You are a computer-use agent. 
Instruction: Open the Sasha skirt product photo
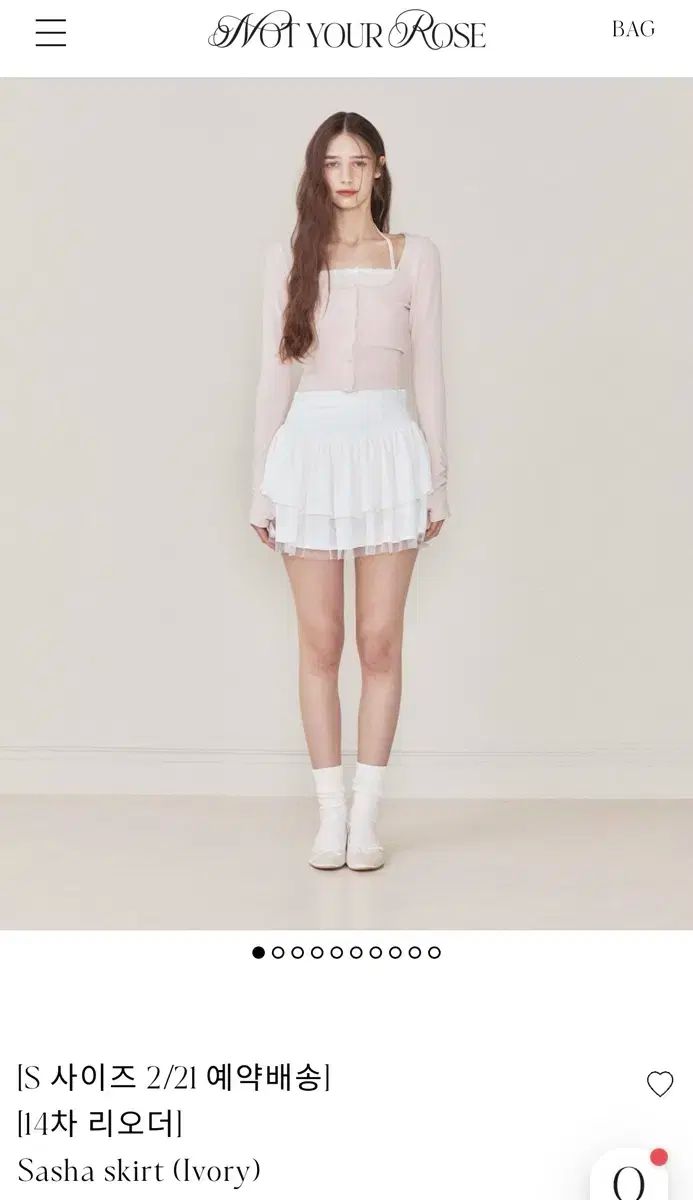(346, 504)
